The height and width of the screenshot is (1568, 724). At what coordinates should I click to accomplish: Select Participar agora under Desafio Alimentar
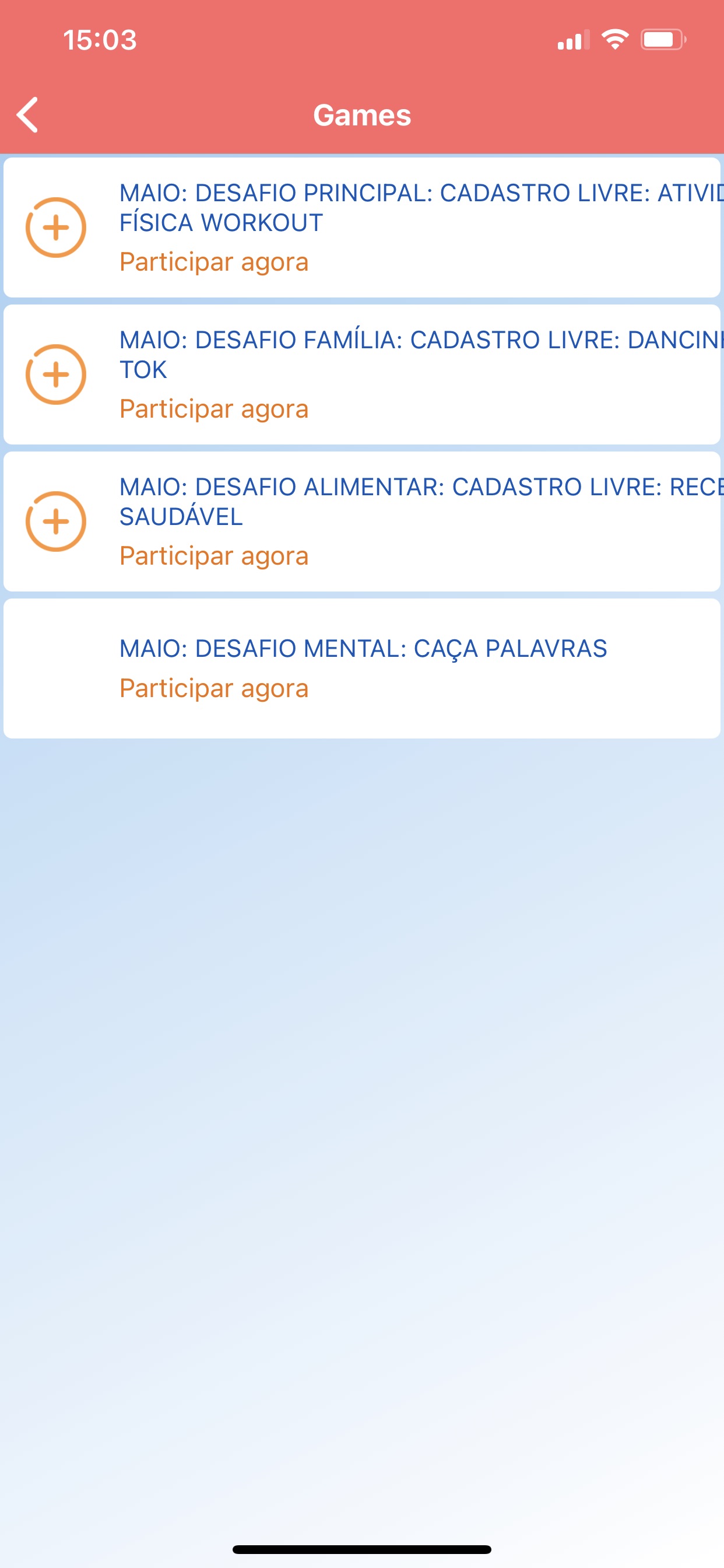coord(214,556)
